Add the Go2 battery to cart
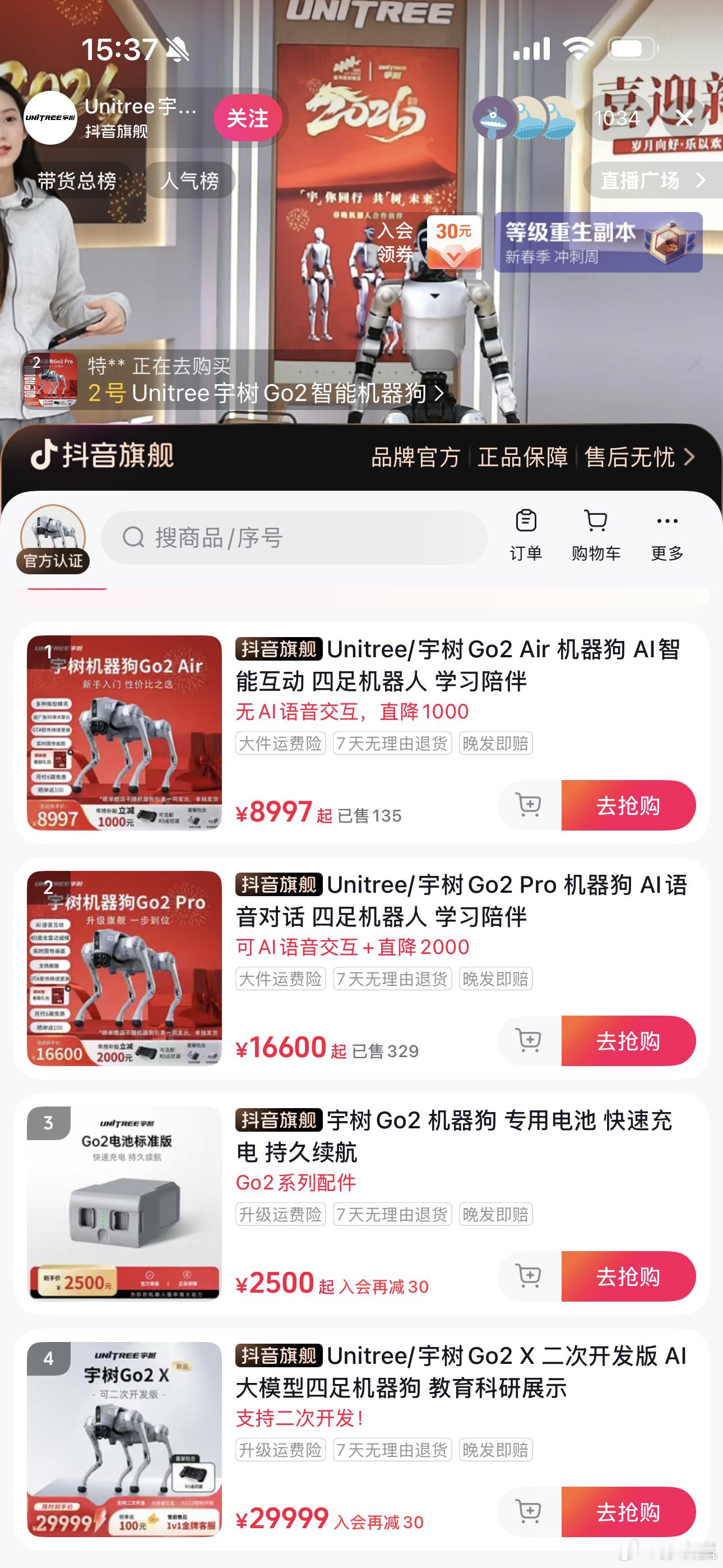Viewport: 723px width, 1568px height. coord(530,1276)
